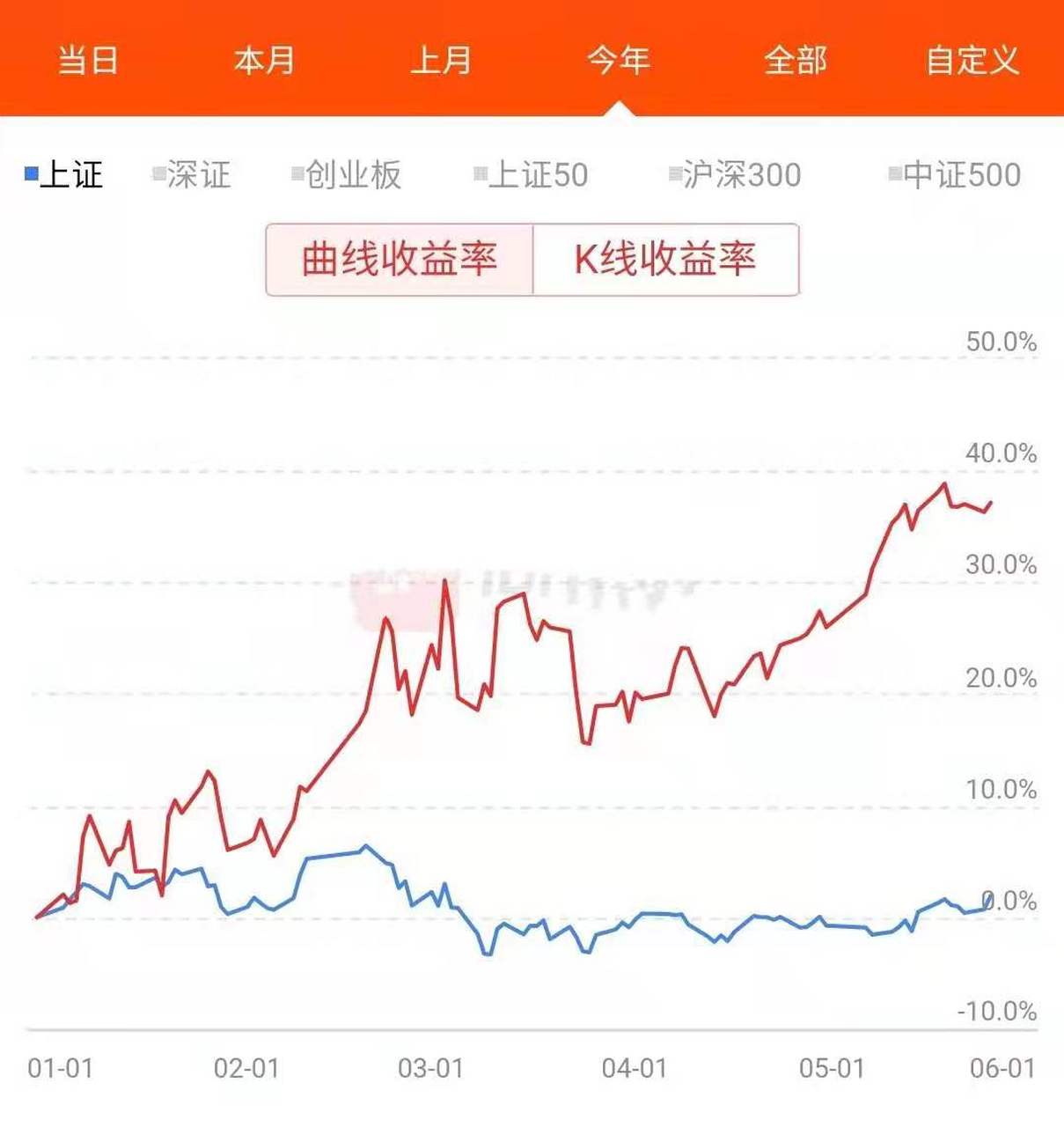Click the 今年 tab

(x=619, y=62)
